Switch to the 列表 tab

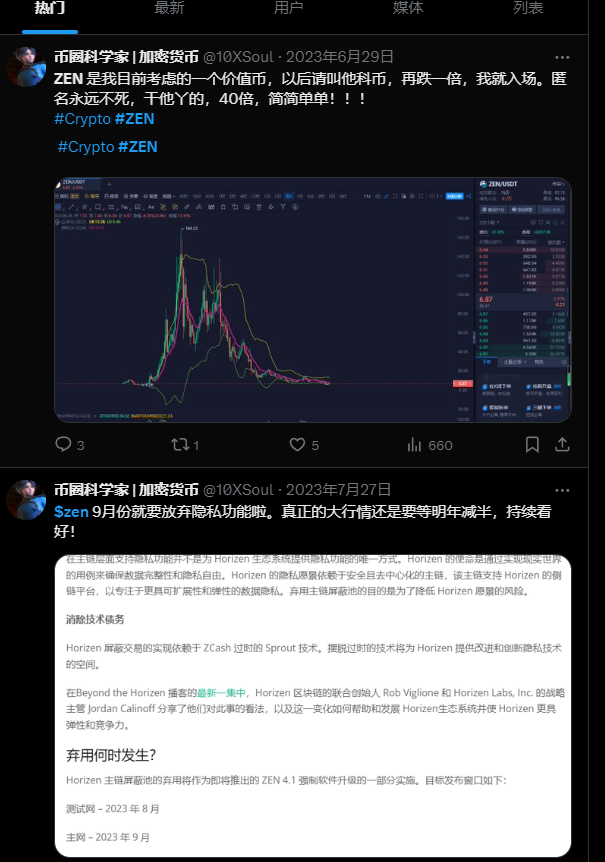tap(528, 8)
